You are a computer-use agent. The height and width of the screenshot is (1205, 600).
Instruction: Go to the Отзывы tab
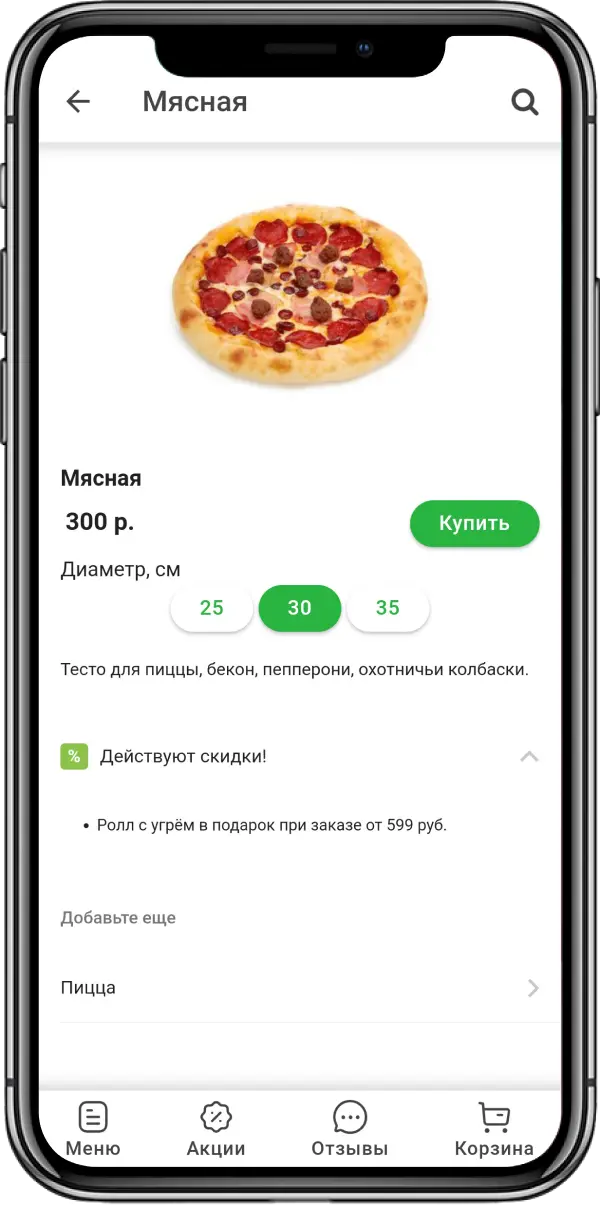tap(349, 1129)
